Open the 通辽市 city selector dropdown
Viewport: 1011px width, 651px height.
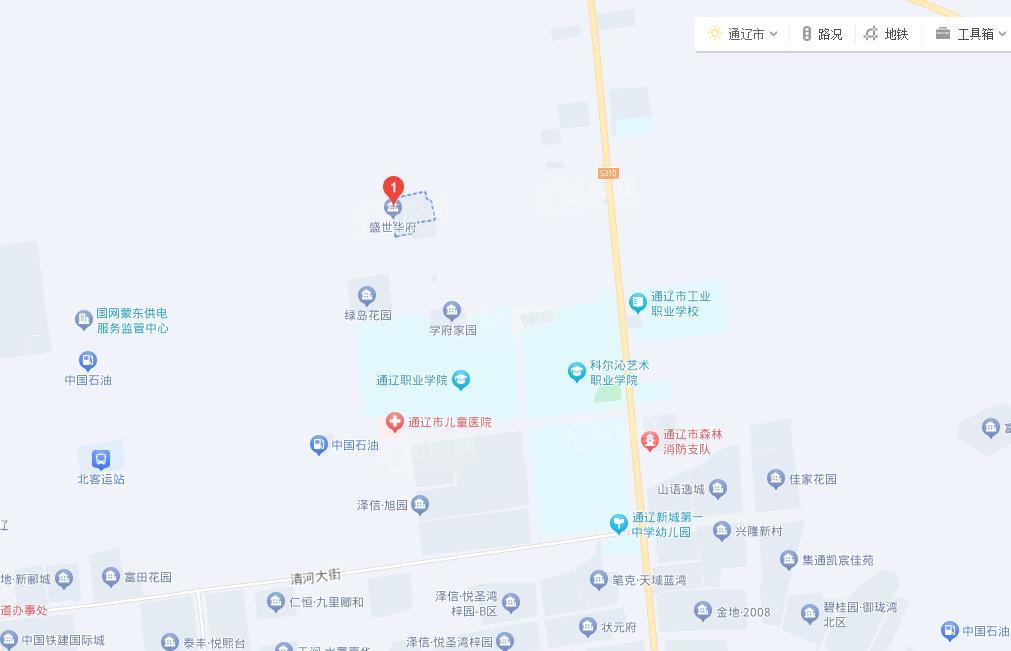743,34
